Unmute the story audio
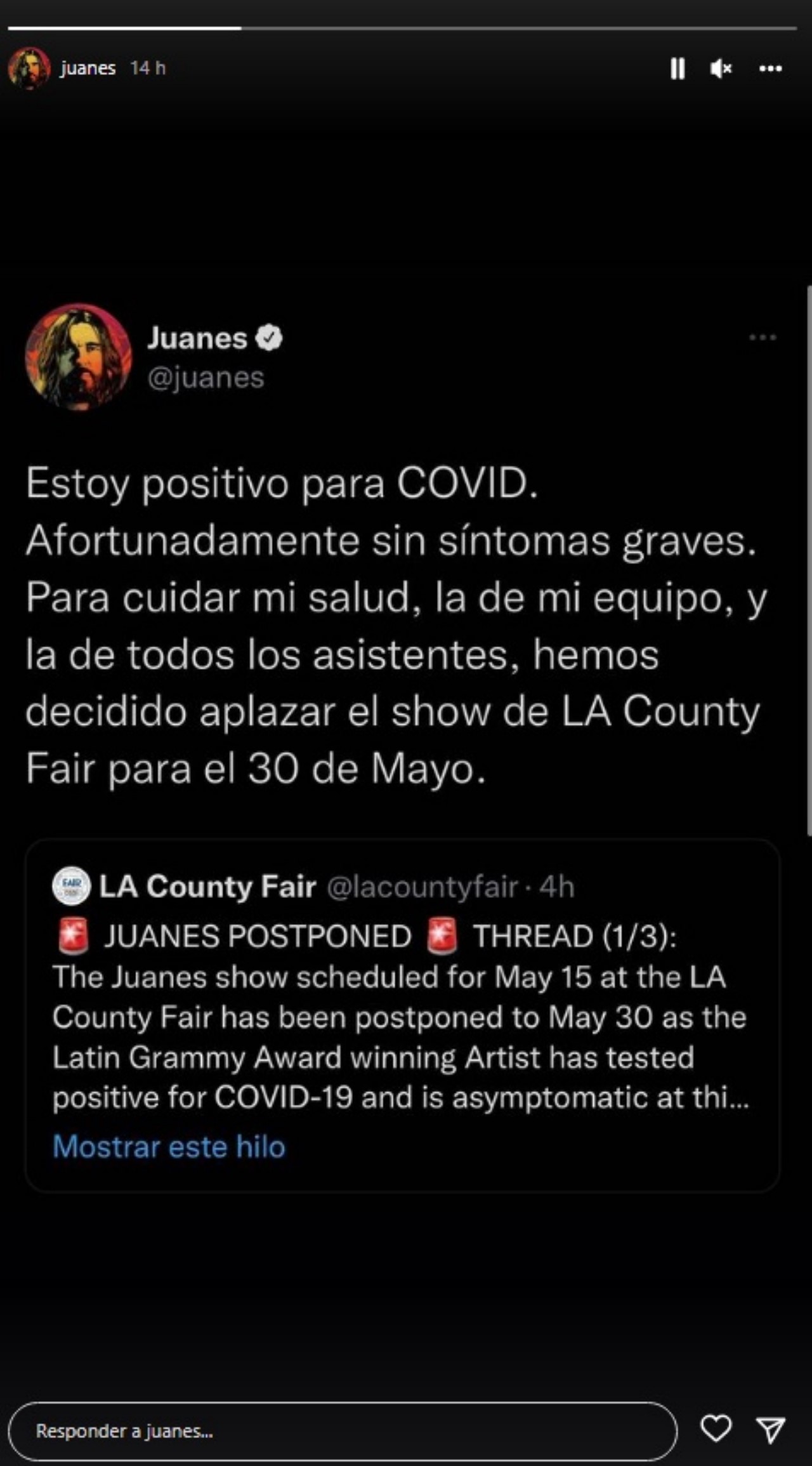The width and height of the screenshot is (812, 1466). click(x=721, y=69)
